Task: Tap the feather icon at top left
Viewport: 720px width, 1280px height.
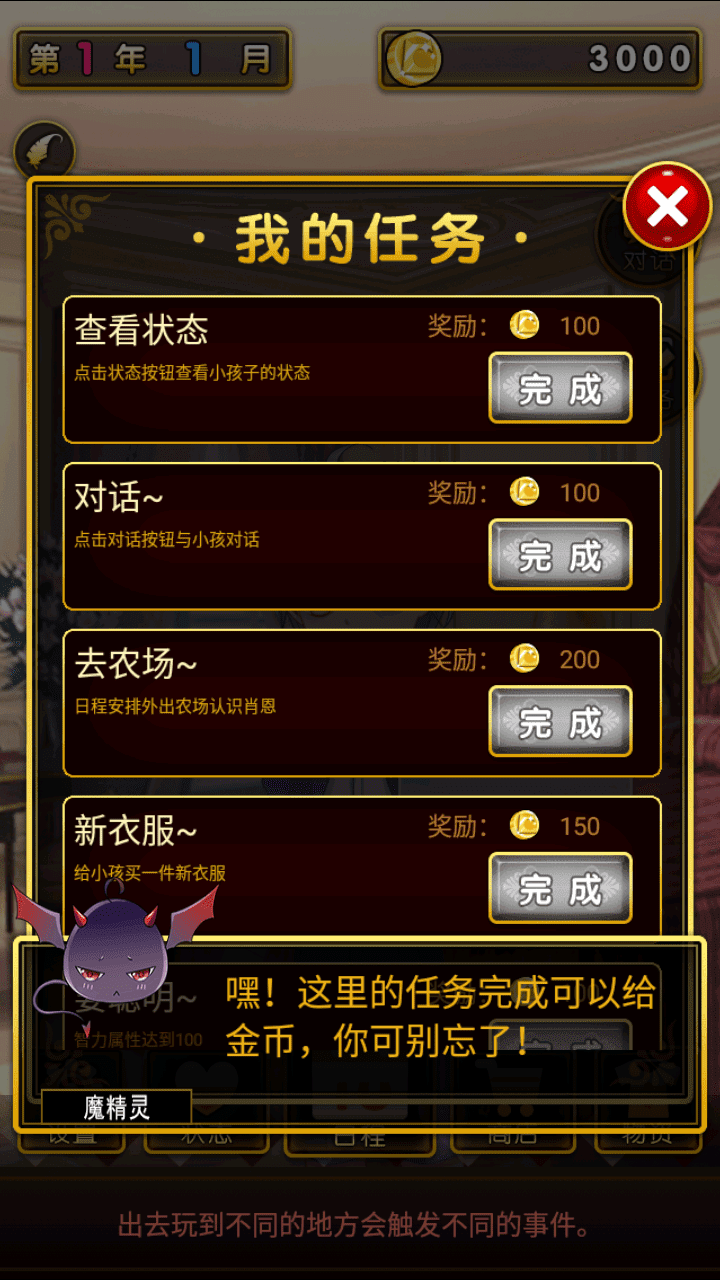Action: click(45, 151)
